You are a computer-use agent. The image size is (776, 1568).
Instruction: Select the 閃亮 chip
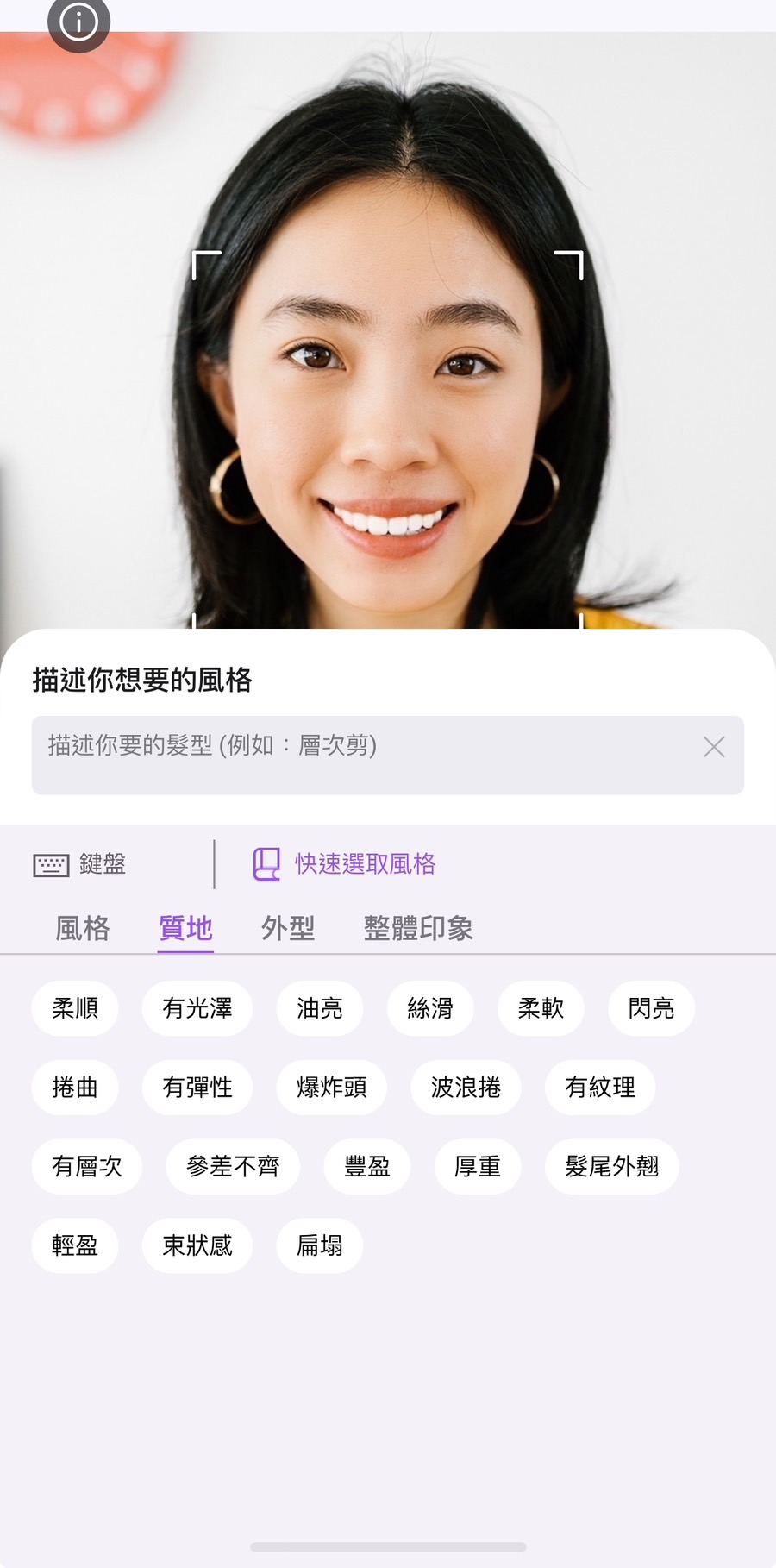[x=651, y=1008]
